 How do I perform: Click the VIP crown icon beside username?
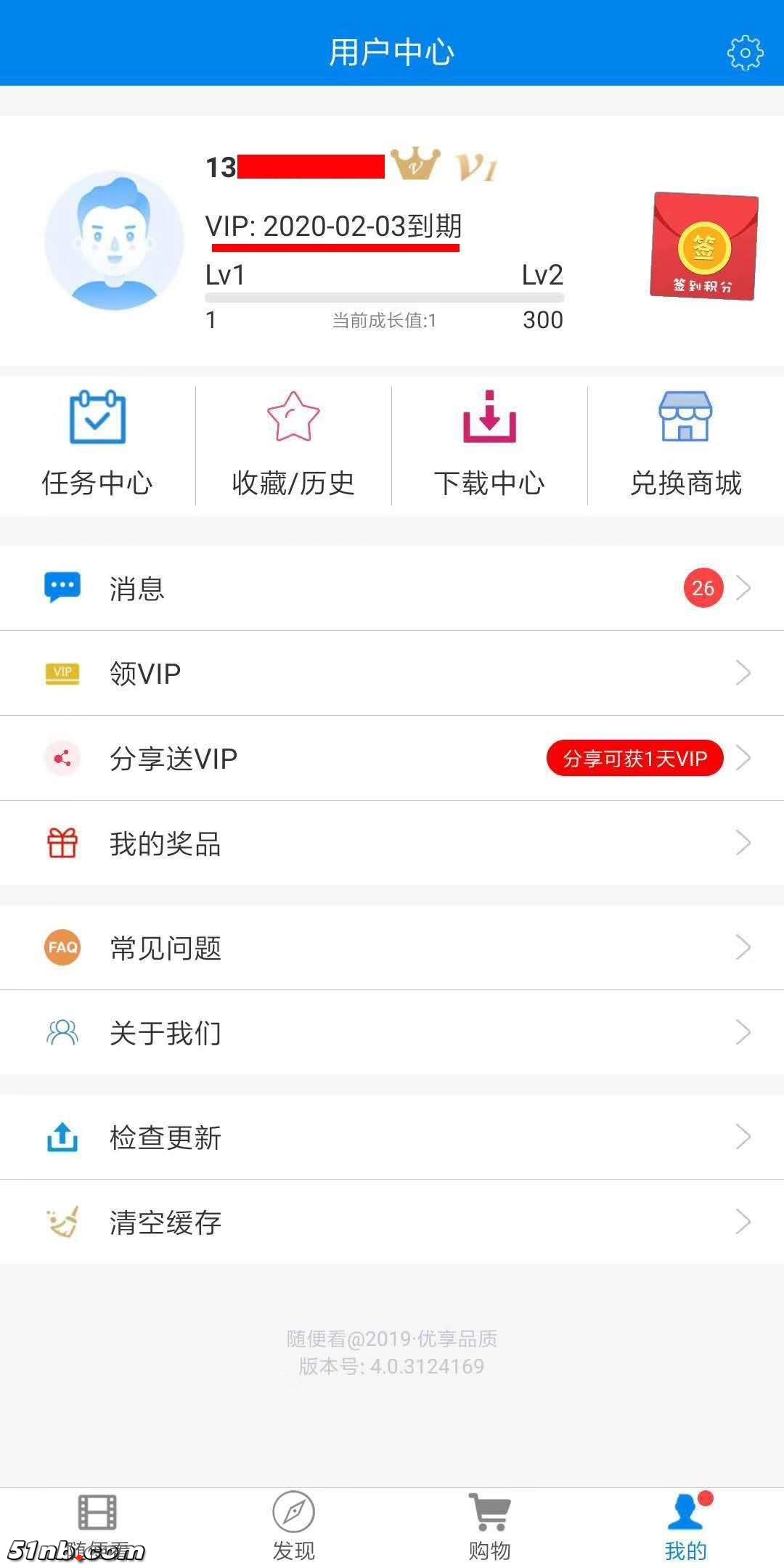pos(412,166)
